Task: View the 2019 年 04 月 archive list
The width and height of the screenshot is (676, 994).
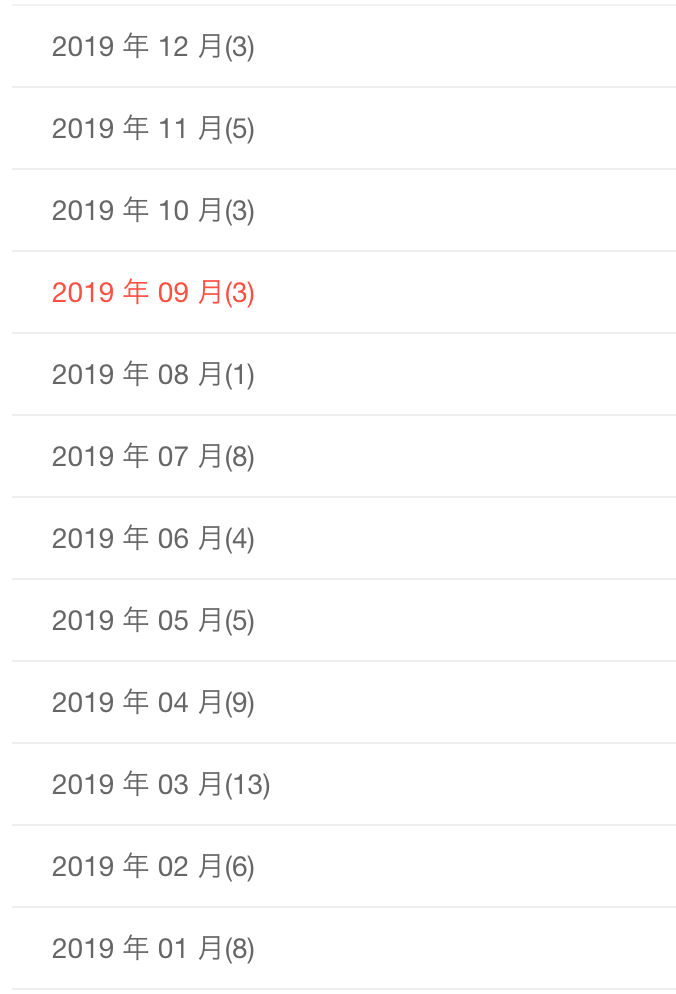Action: click(x=153, y=703)
